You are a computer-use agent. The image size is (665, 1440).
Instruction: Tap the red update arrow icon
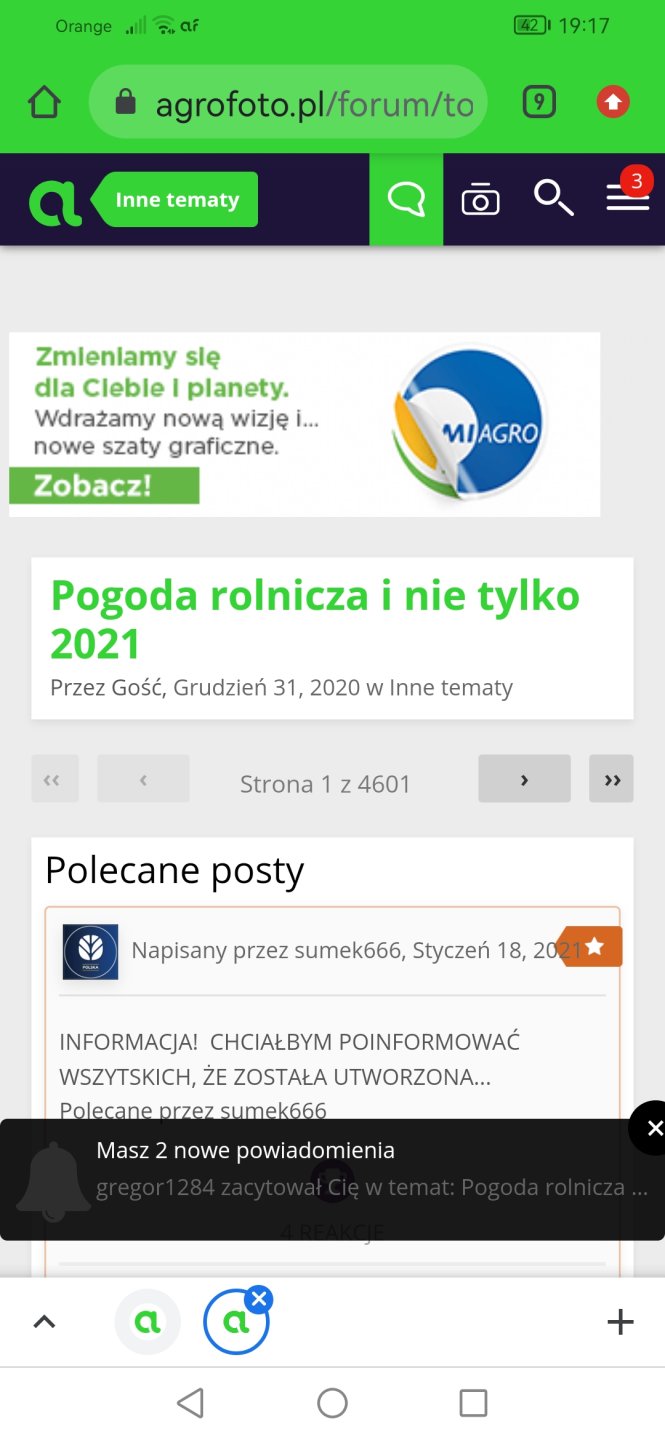pos(613,102)
